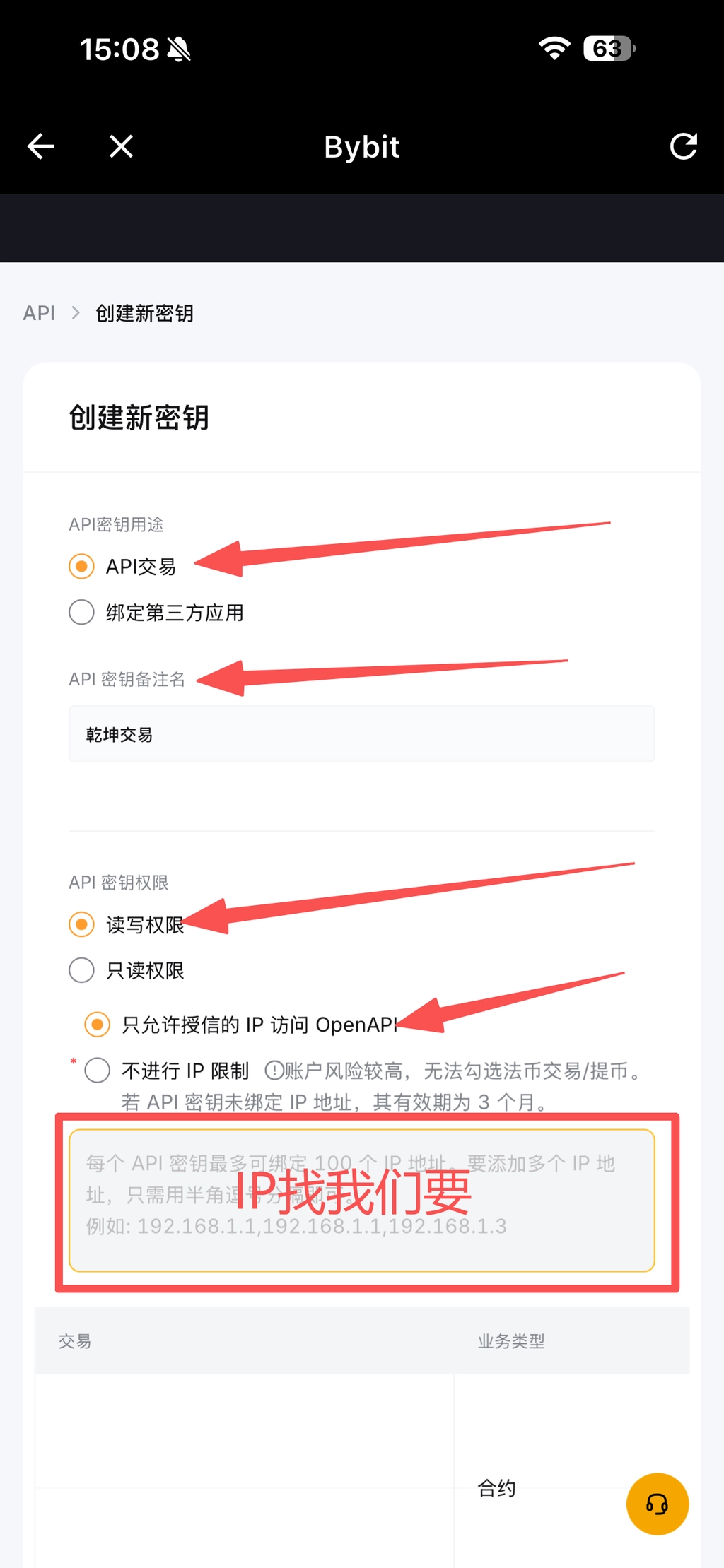This screenshot has height=1568, width=724.
Task: Reload the page with the refresh icon
Action: (x=683, y=147)
